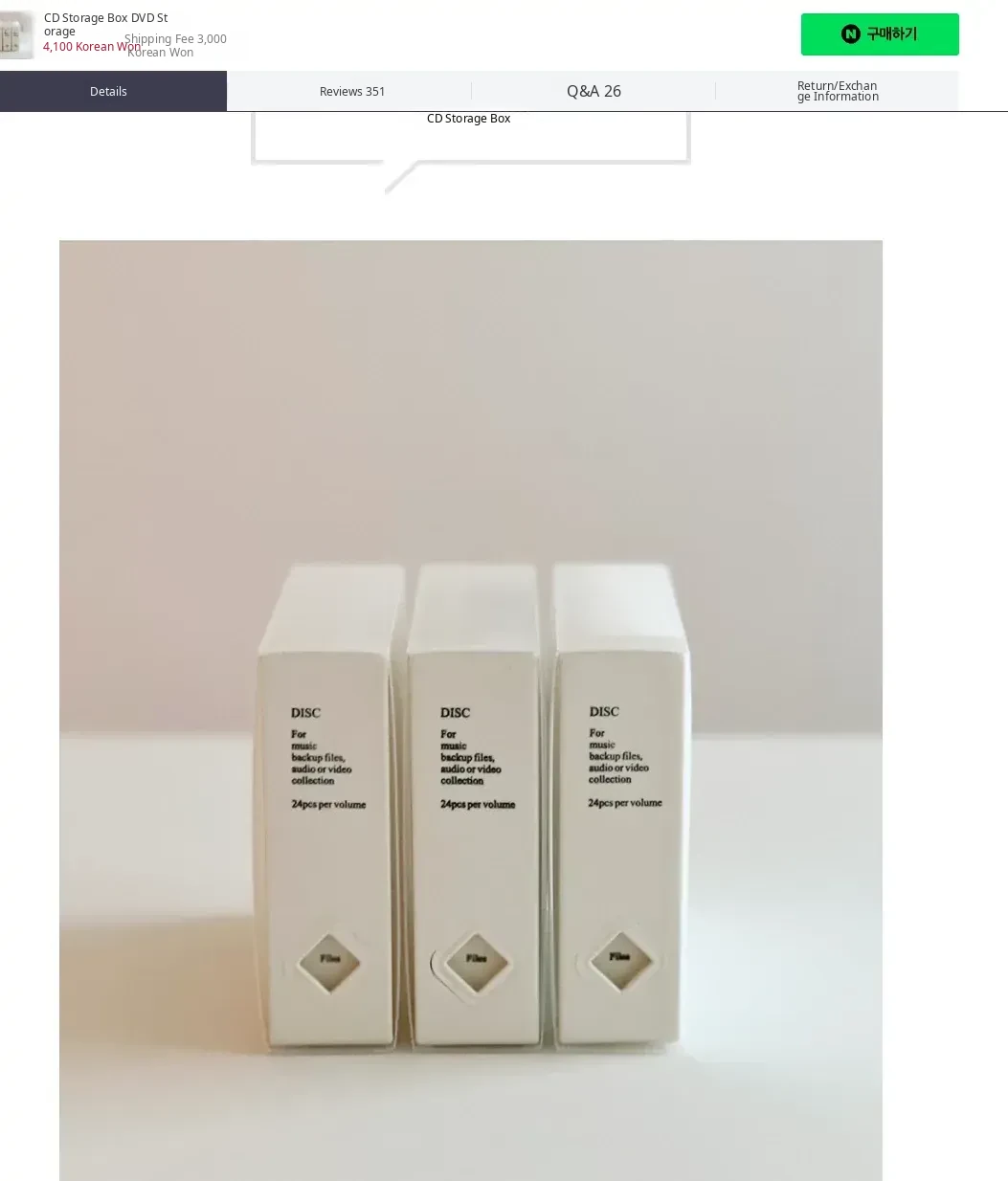The width and height of the screenshot is (1008, 1181).
Task: Open Return/Exchange Information tab
Action: pyautogui.click(x=837, y=91)
